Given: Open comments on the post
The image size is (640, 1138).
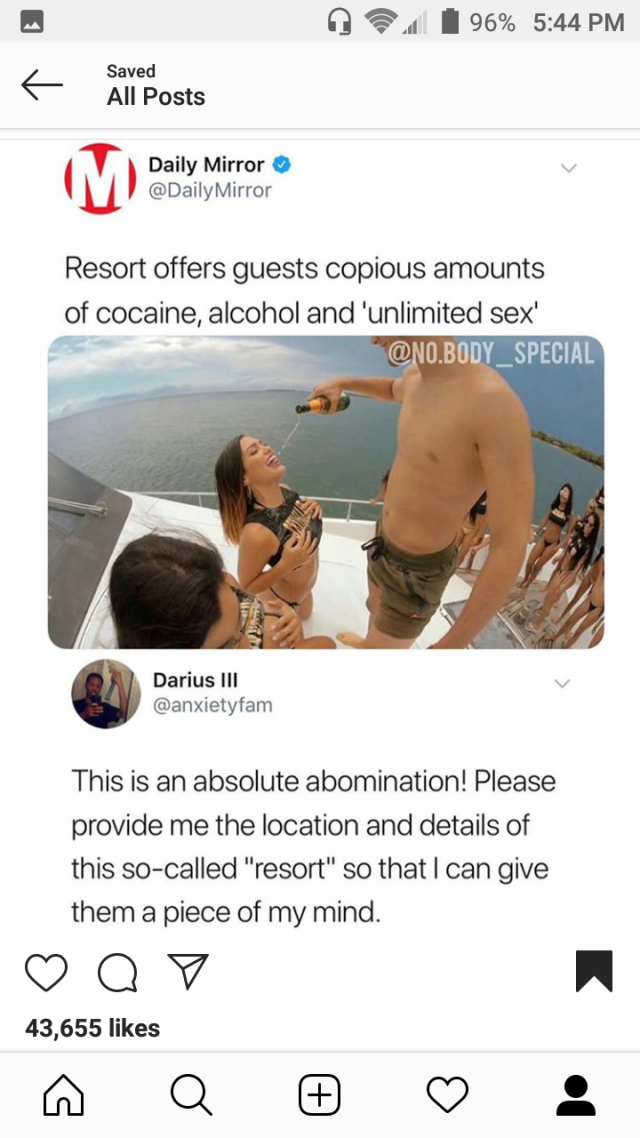Looking at the screenshot, I should [x=118, y=972].
